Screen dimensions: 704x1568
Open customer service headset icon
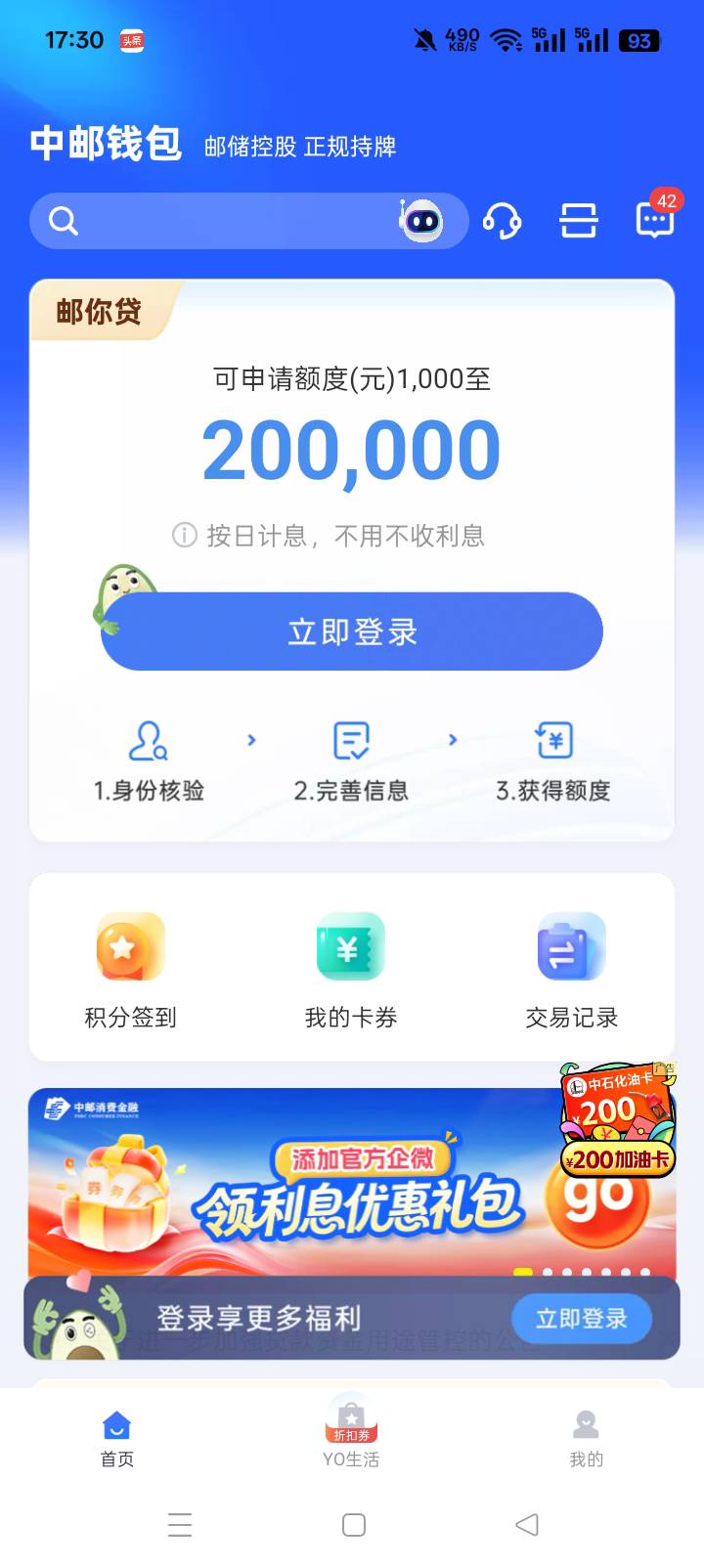502,221
